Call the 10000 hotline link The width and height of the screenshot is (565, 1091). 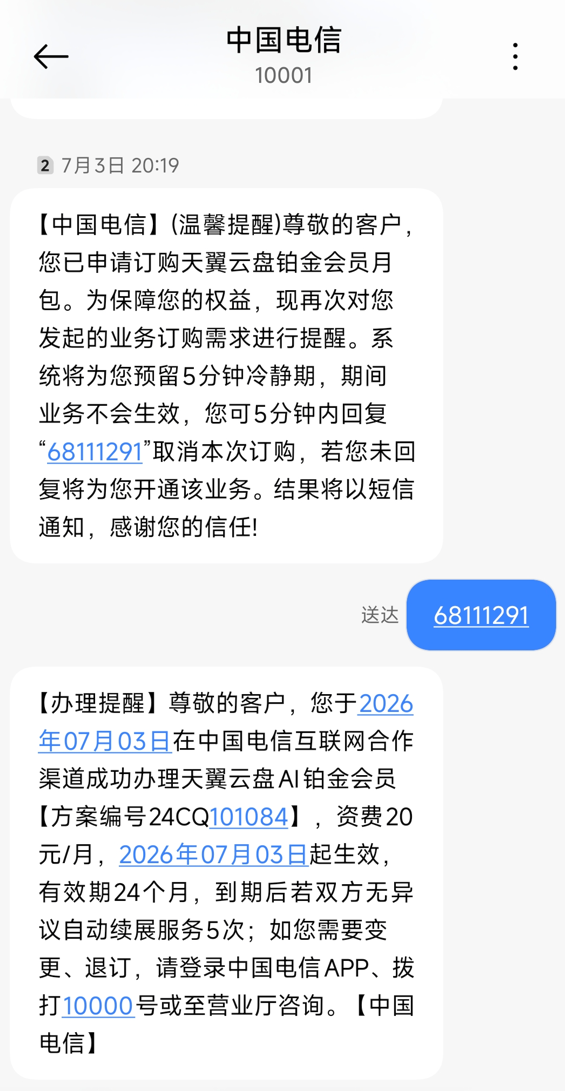[x=98, y=1005]
